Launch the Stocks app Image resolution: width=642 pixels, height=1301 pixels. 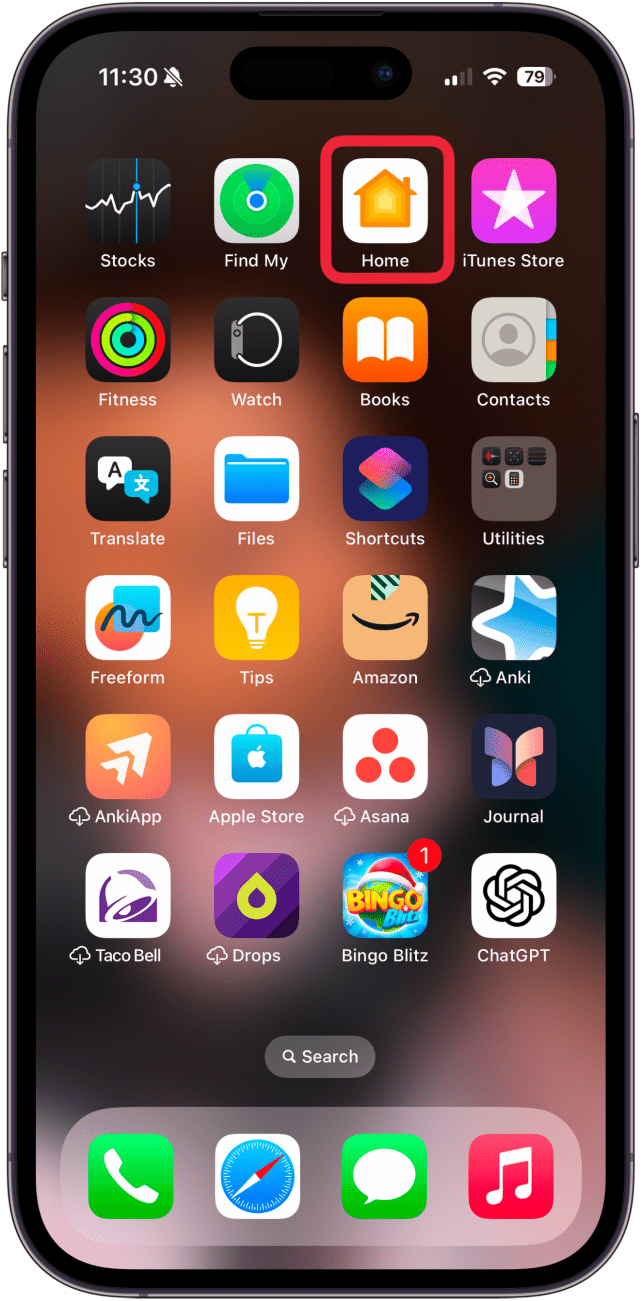tap(128, 201)
